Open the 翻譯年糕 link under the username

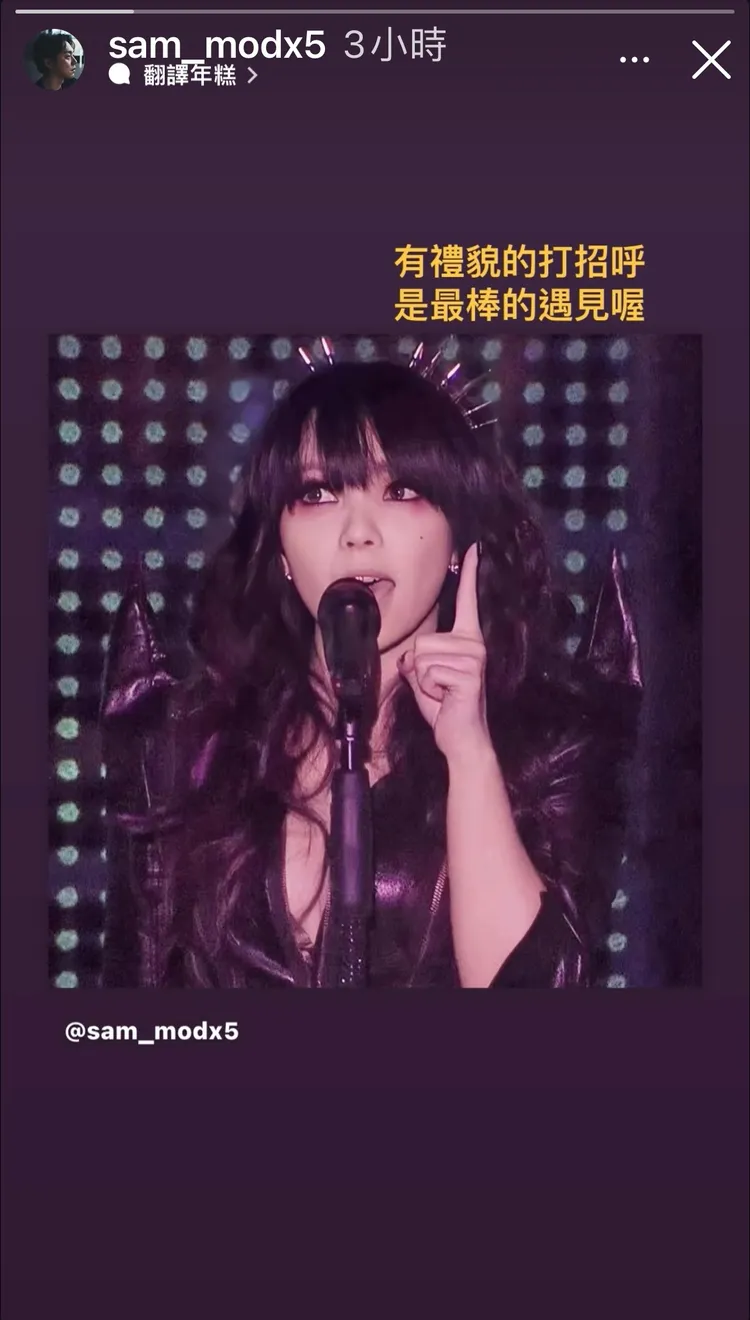pos(190,75)
